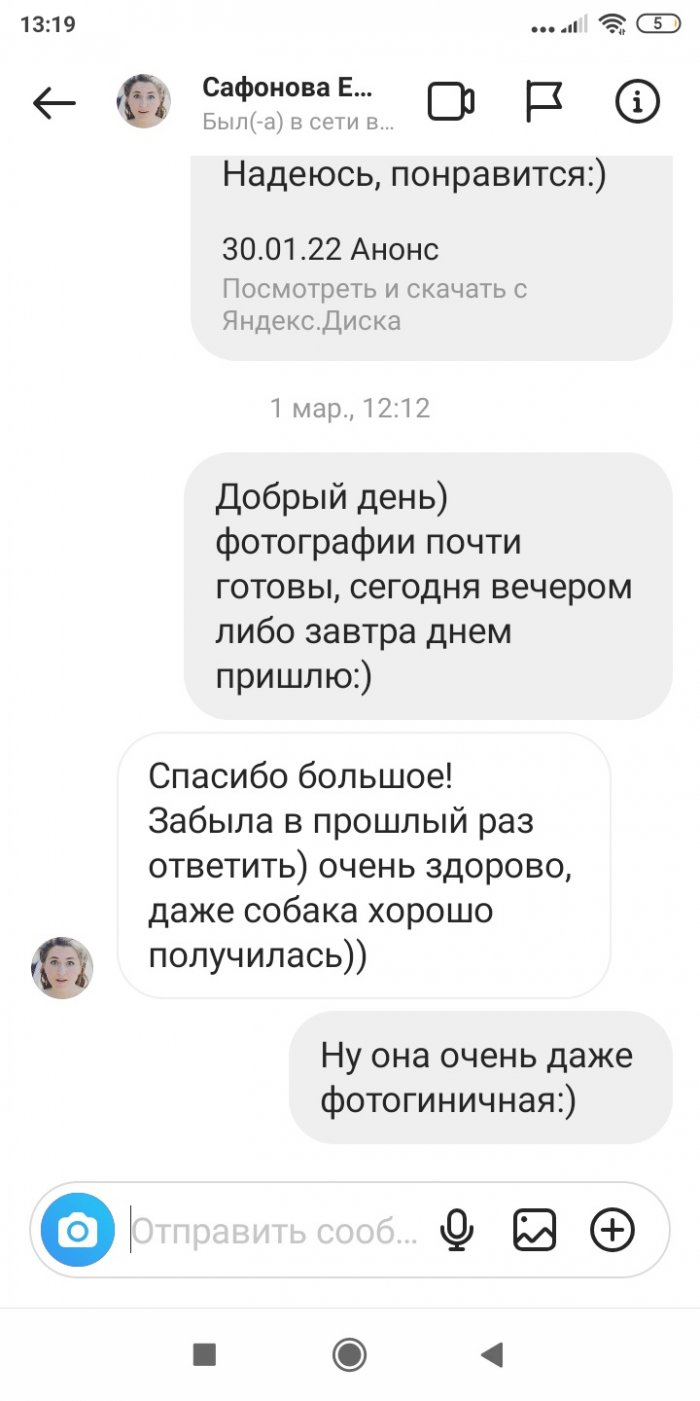Record a voice message
The height and width of the screenshot is (1401, 700).
pyautogui.click(x=457, y=1230)
